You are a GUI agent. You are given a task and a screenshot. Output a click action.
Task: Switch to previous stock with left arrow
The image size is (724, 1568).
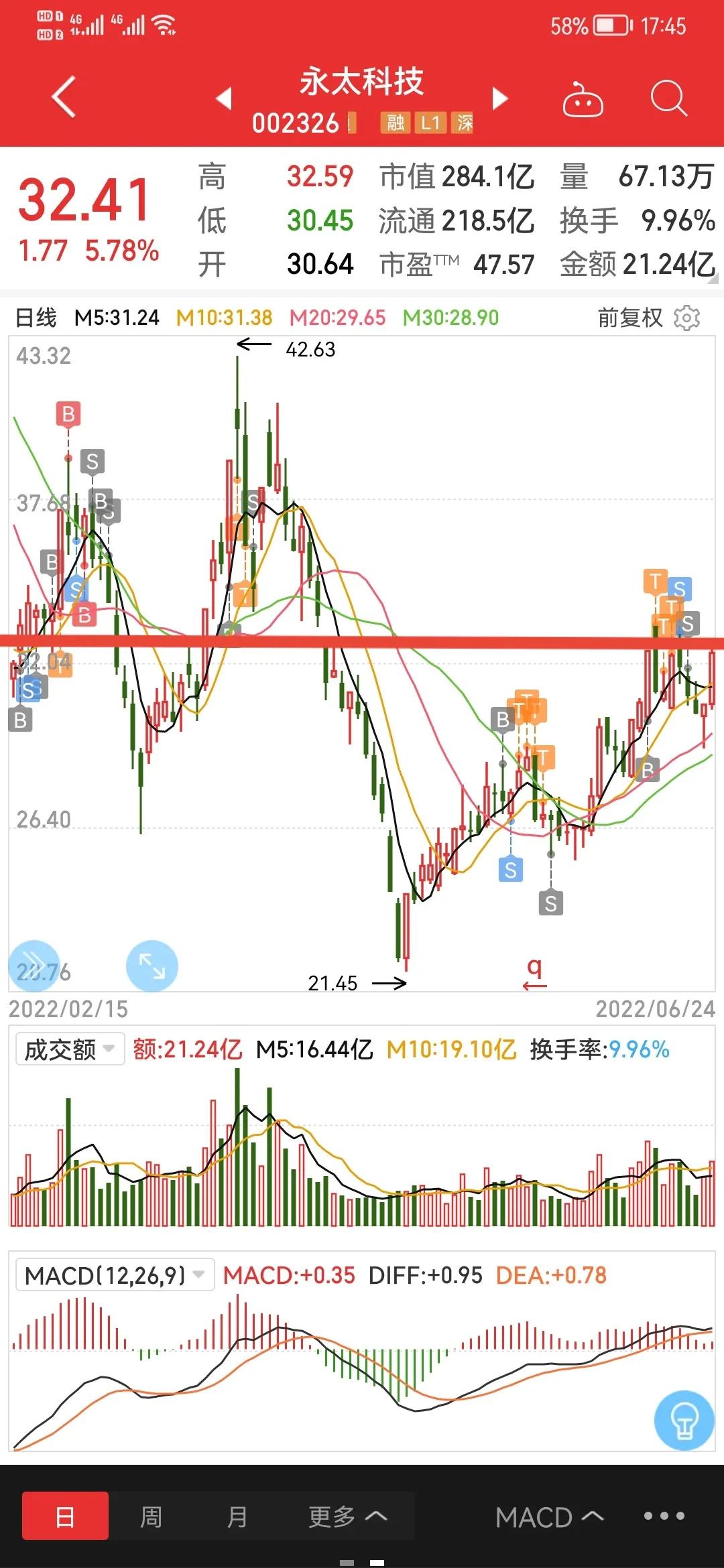click(225, 98)
